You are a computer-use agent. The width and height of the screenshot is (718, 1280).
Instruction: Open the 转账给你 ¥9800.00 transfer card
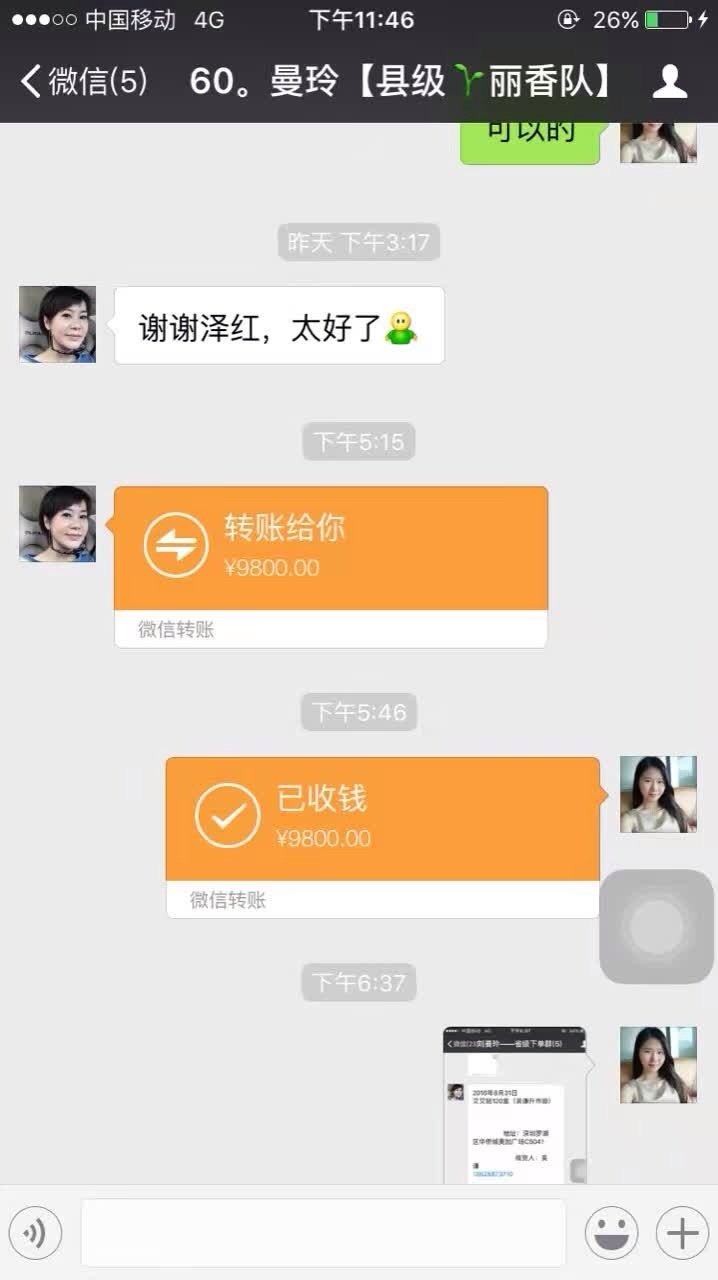click(331, 549)
